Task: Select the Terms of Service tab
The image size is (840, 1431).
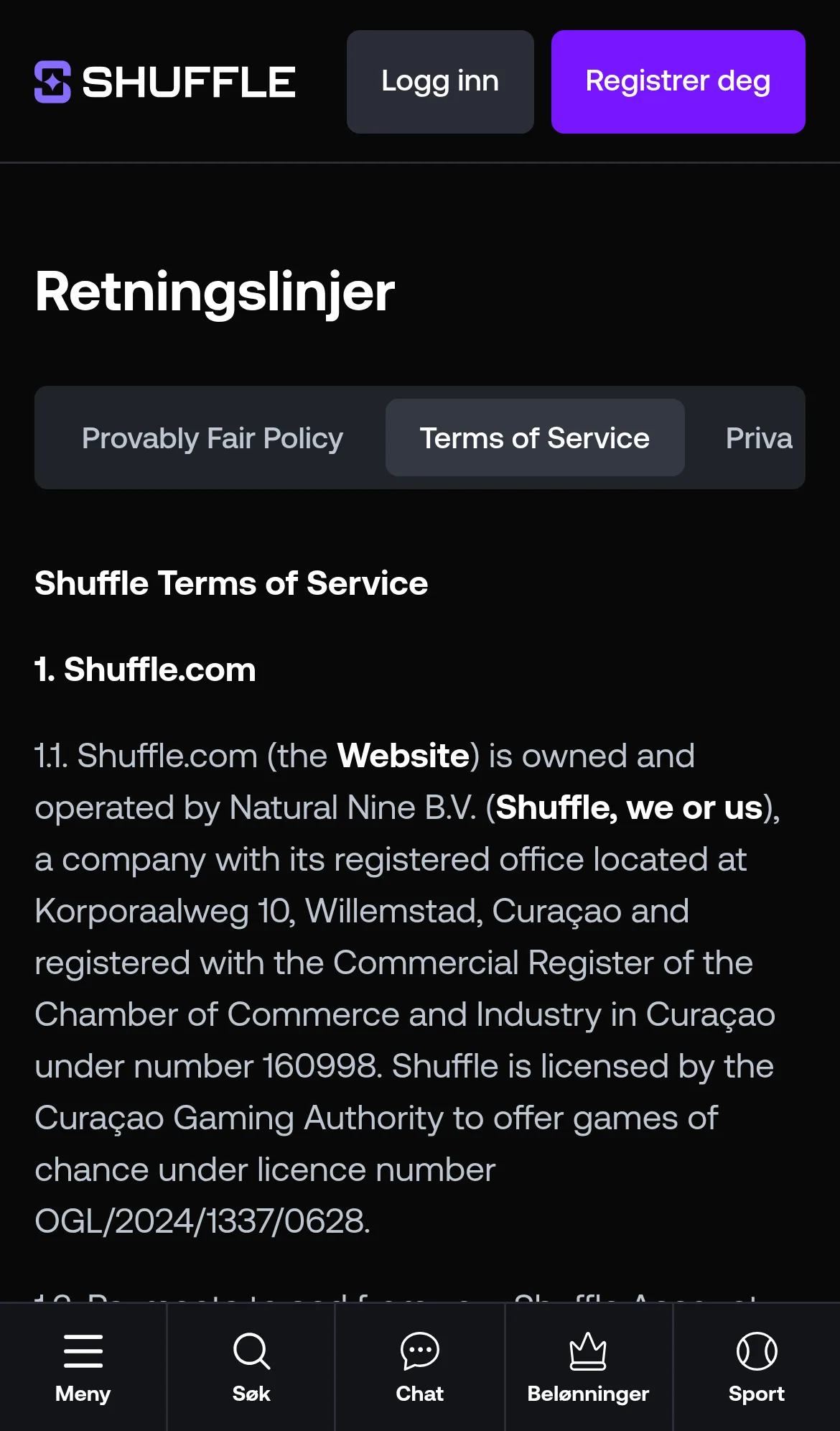Action: click(535, 438)
